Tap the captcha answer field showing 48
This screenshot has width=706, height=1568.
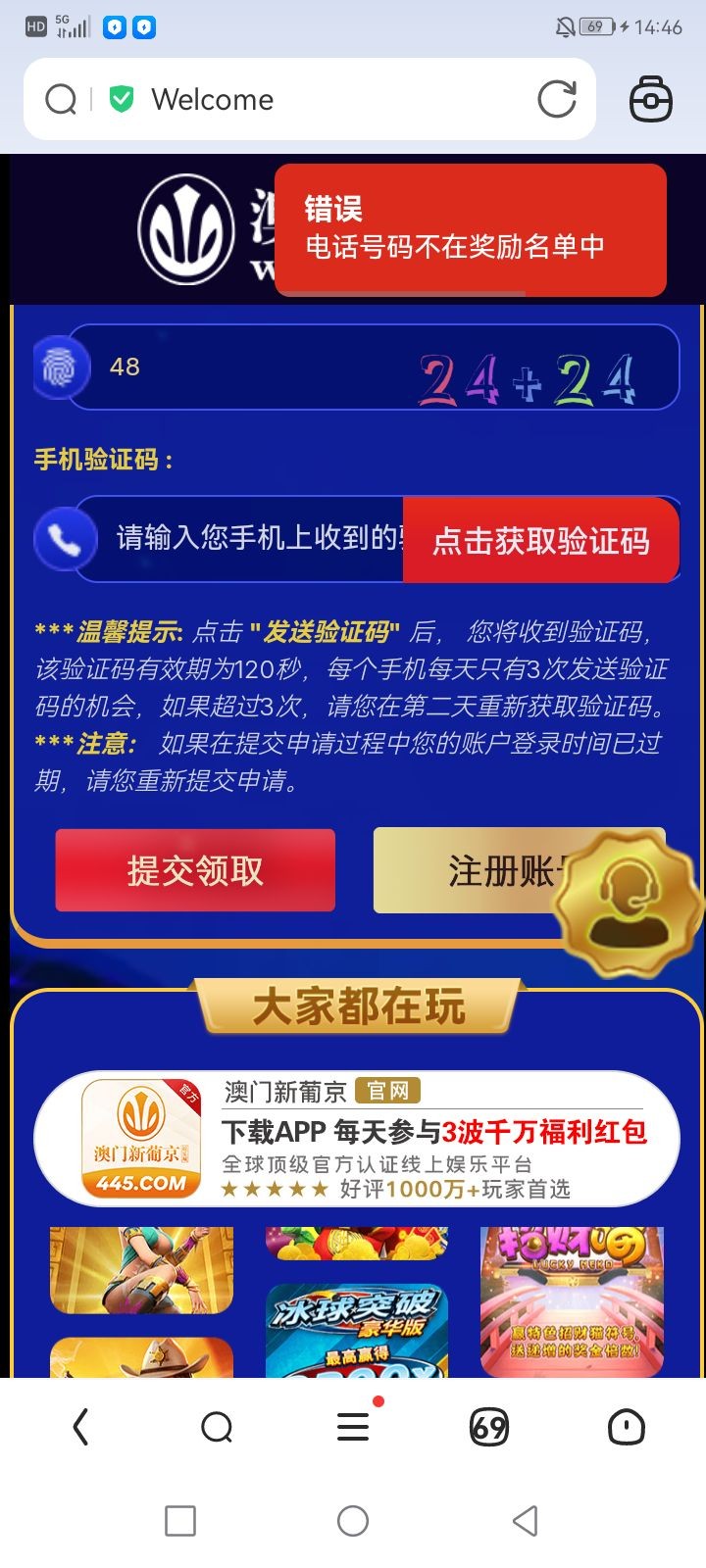point(245,367)
